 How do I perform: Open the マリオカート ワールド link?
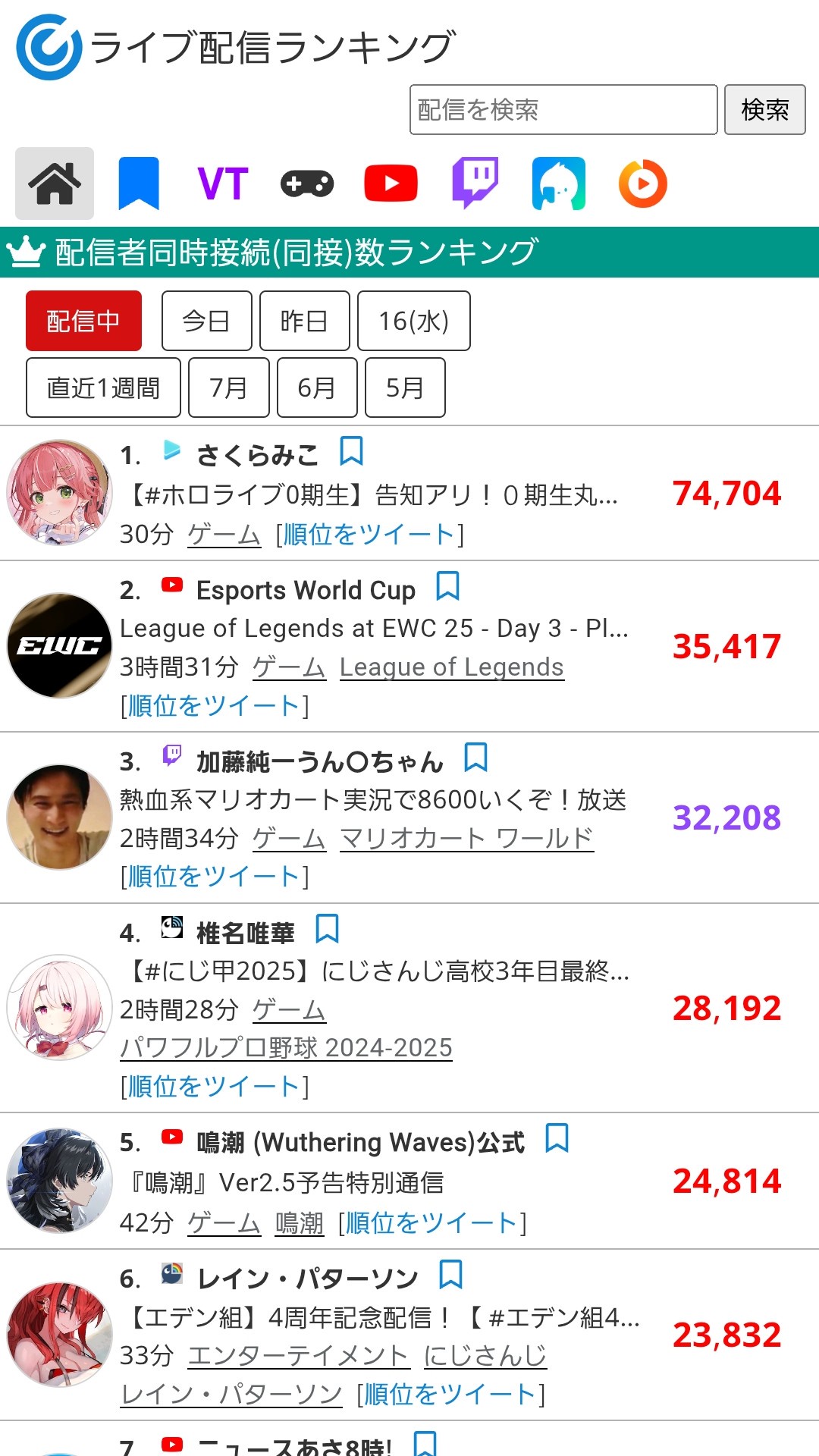[466, 839]
